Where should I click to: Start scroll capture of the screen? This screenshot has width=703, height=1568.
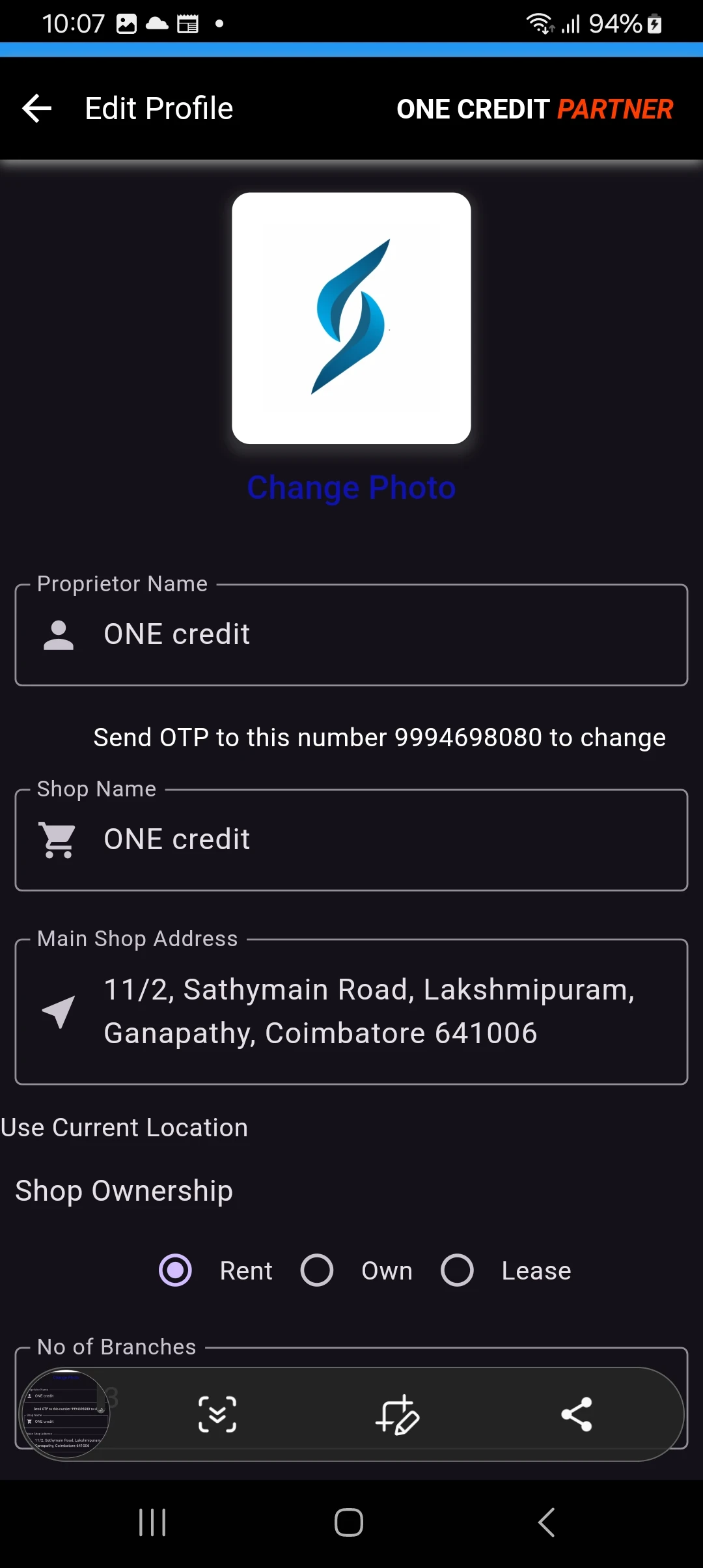pyautogui.click(x=217, y=1414)
